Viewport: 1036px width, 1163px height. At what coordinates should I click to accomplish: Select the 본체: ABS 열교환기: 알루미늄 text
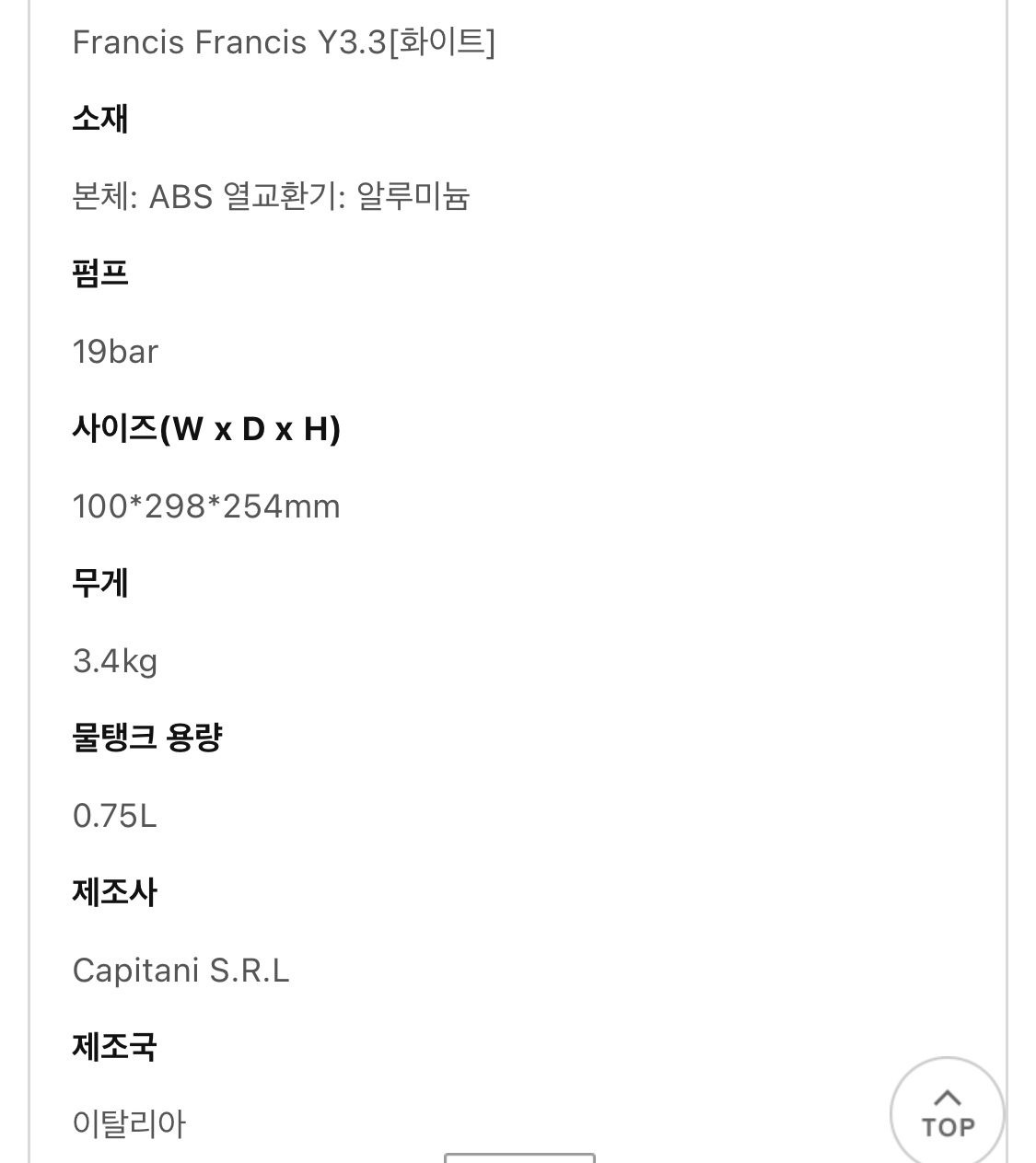[x=273, y=195]
